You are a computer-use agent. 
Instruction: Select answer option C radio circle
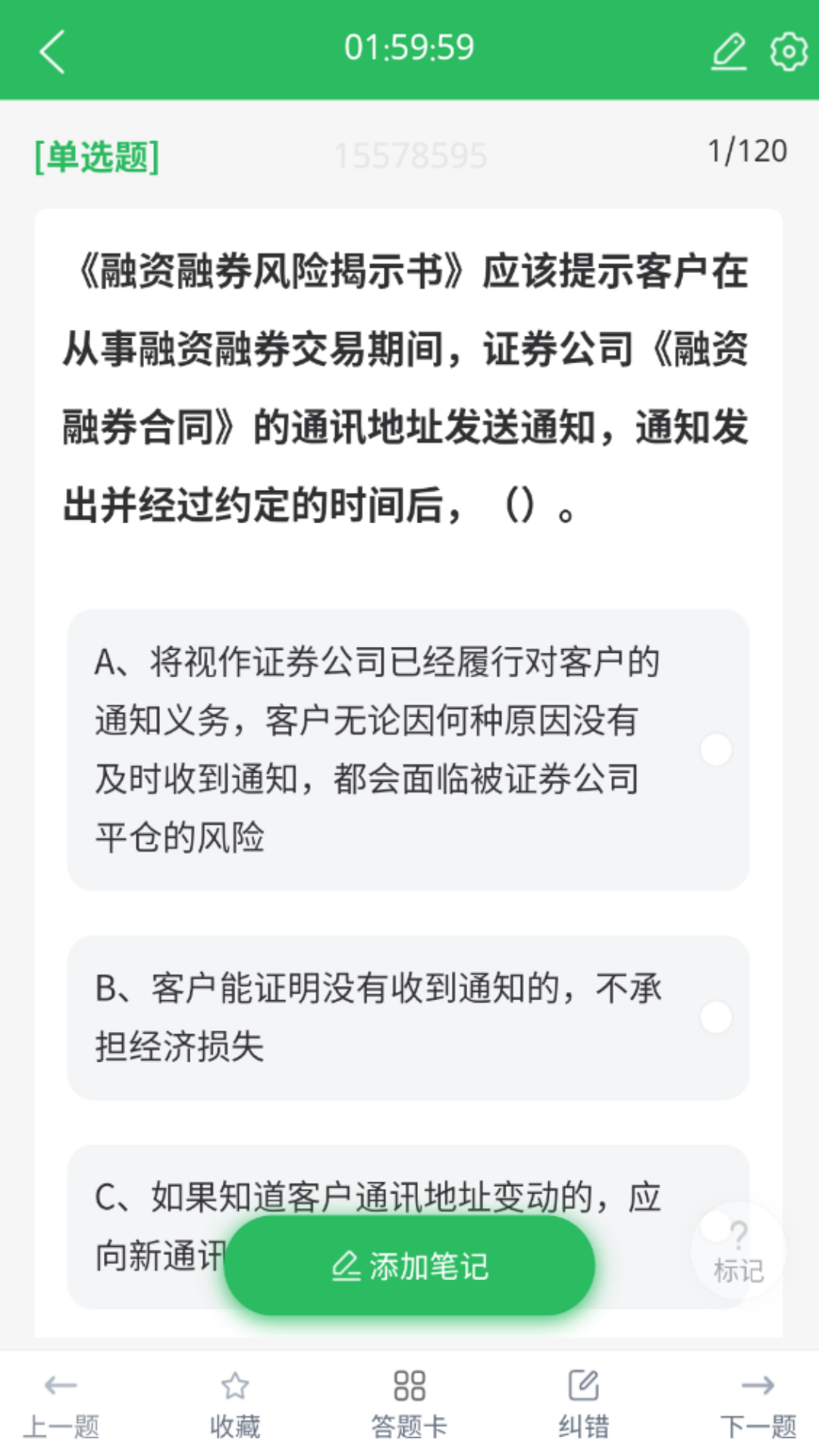coord(714,1226)
